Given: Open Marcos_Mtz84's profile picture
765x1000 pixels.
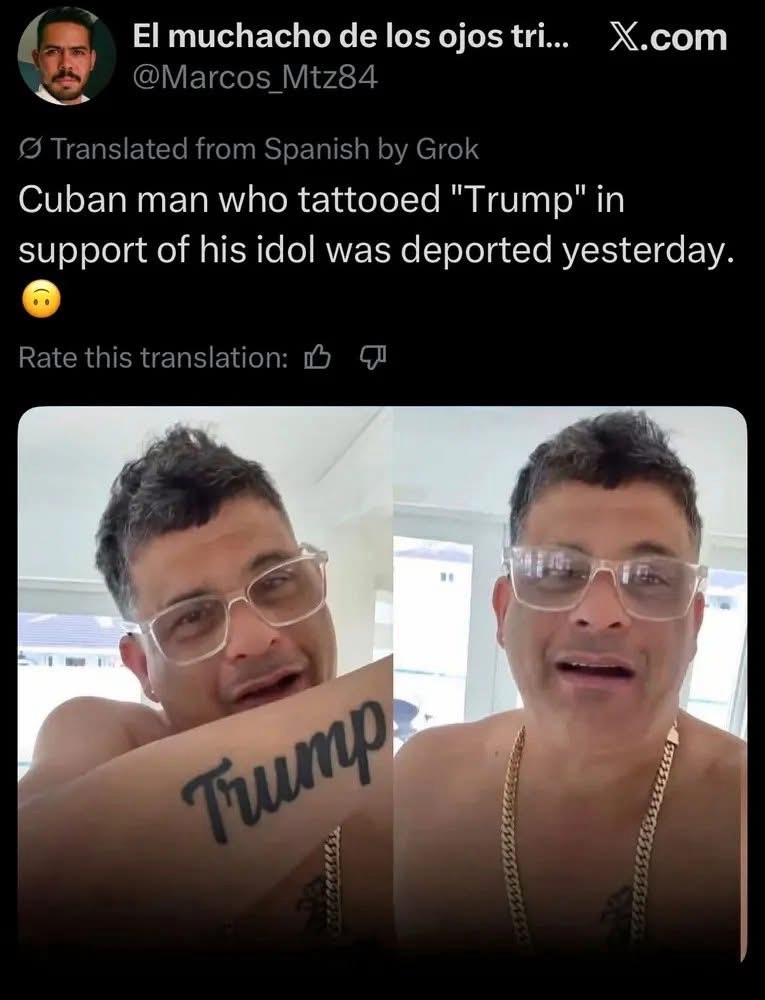Looking at the screenshot, I should click(x=66, y=57).
